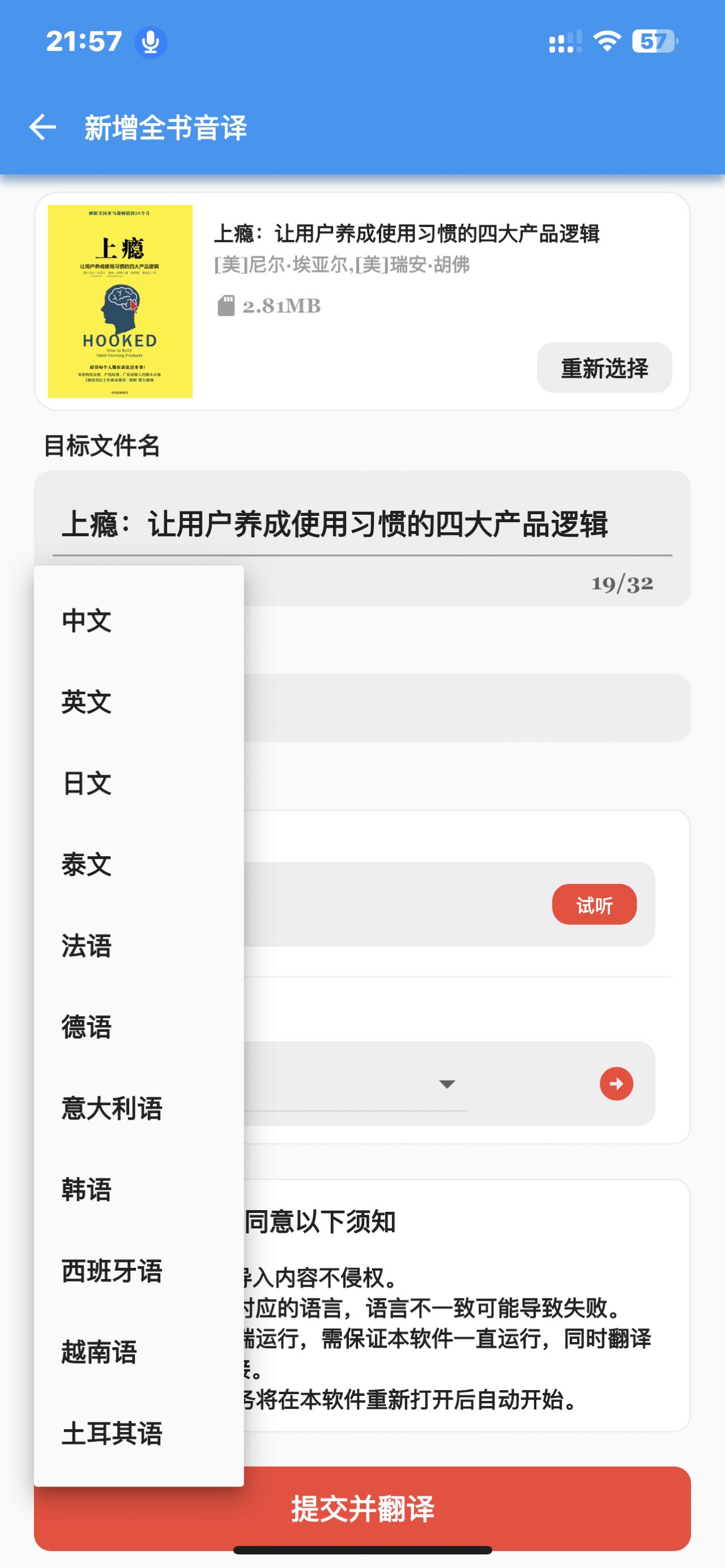Go back using the top arrow
The image size is (725, 1568).
click(42, 127)
